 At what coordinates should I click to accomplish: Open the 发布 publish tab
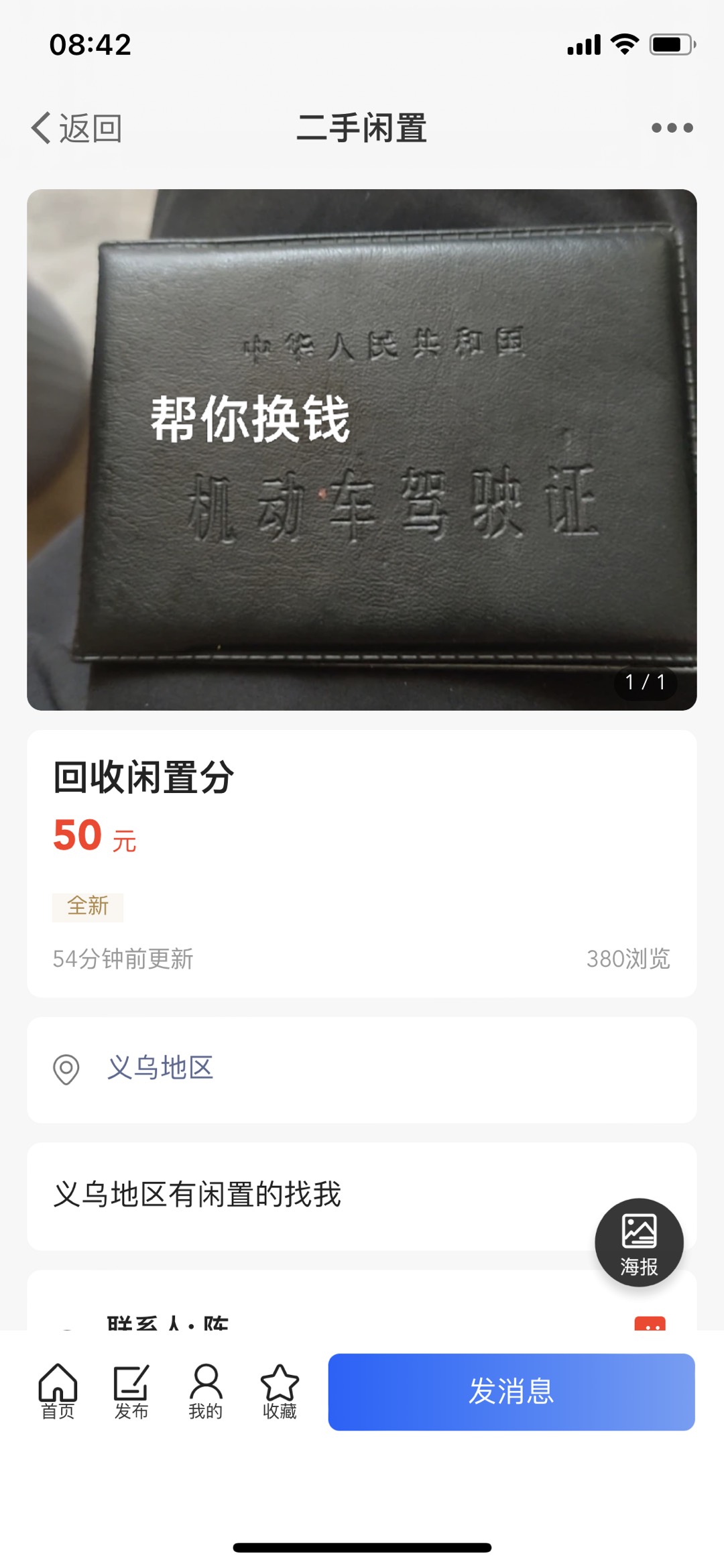pyautogui.click(x=131, y=1391)
